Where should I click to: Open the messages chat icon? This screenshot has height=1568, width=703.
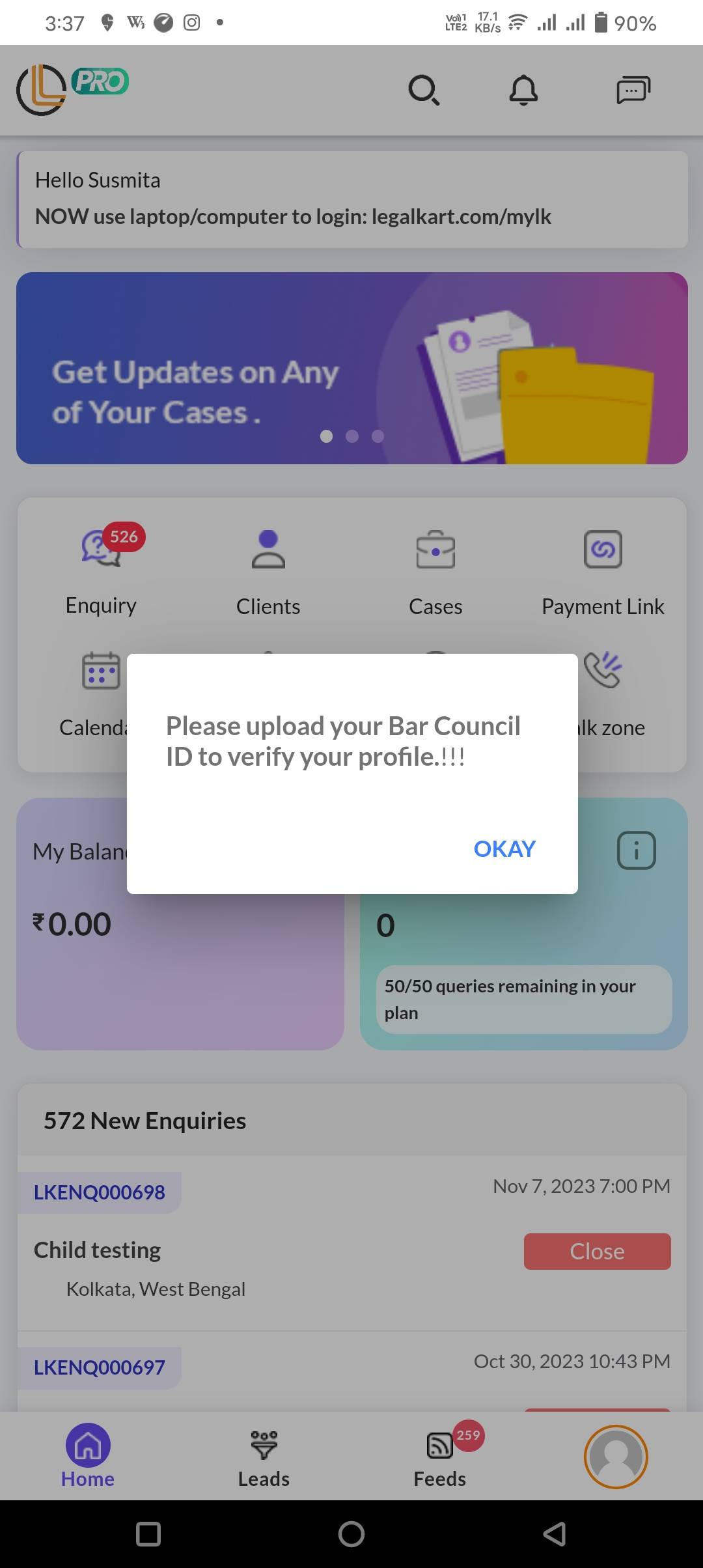(x=633, y=90)
